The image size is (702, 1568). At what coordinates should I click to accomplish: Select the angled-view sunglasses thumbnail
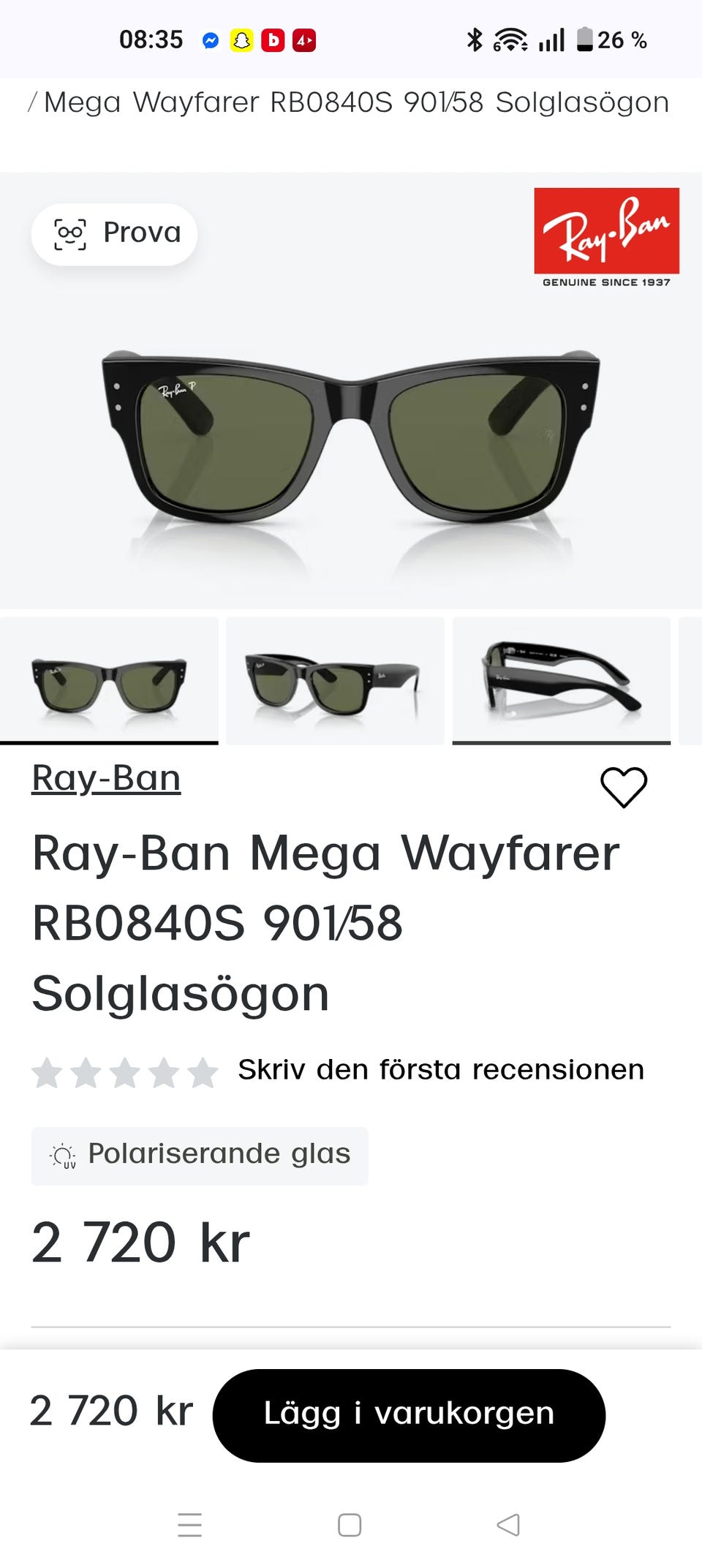pos(335,681)
